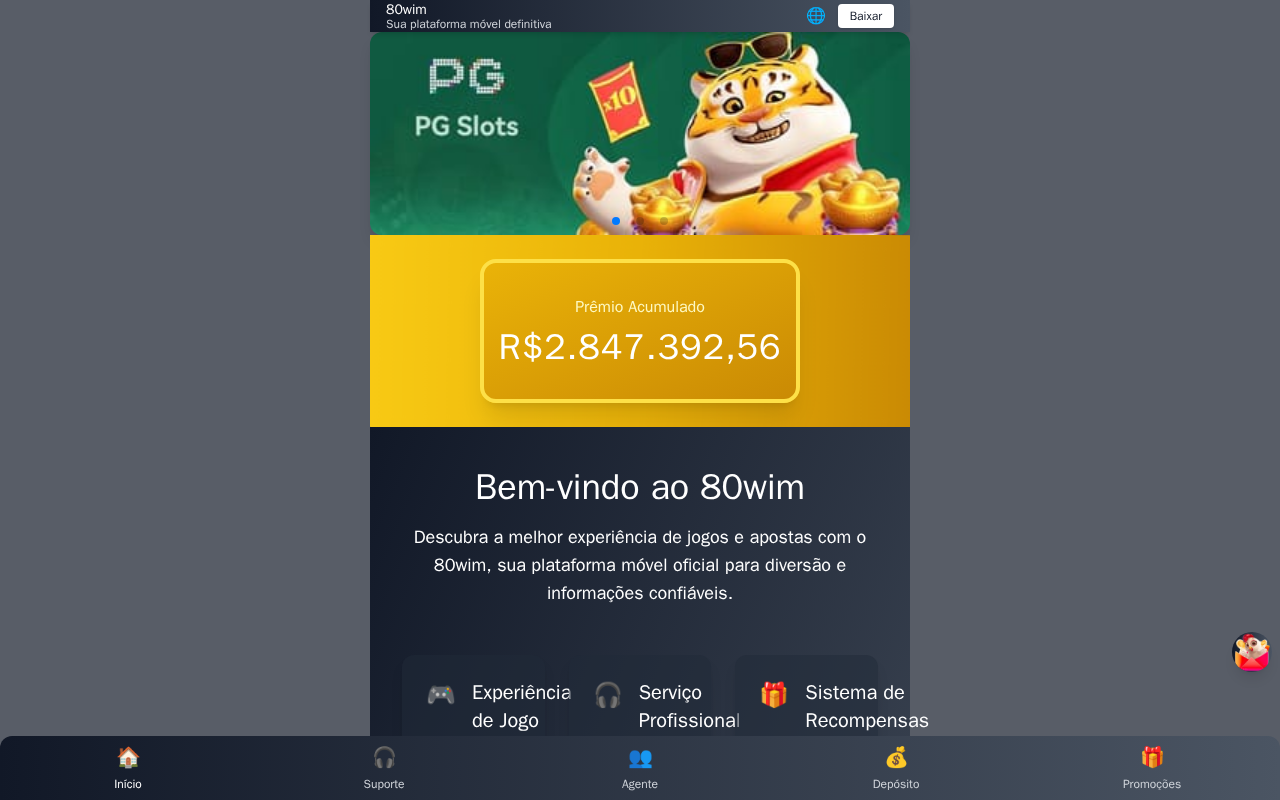Switch to the Suporte tab
This screenshot has height=800, width=1280.
(384, 768)
